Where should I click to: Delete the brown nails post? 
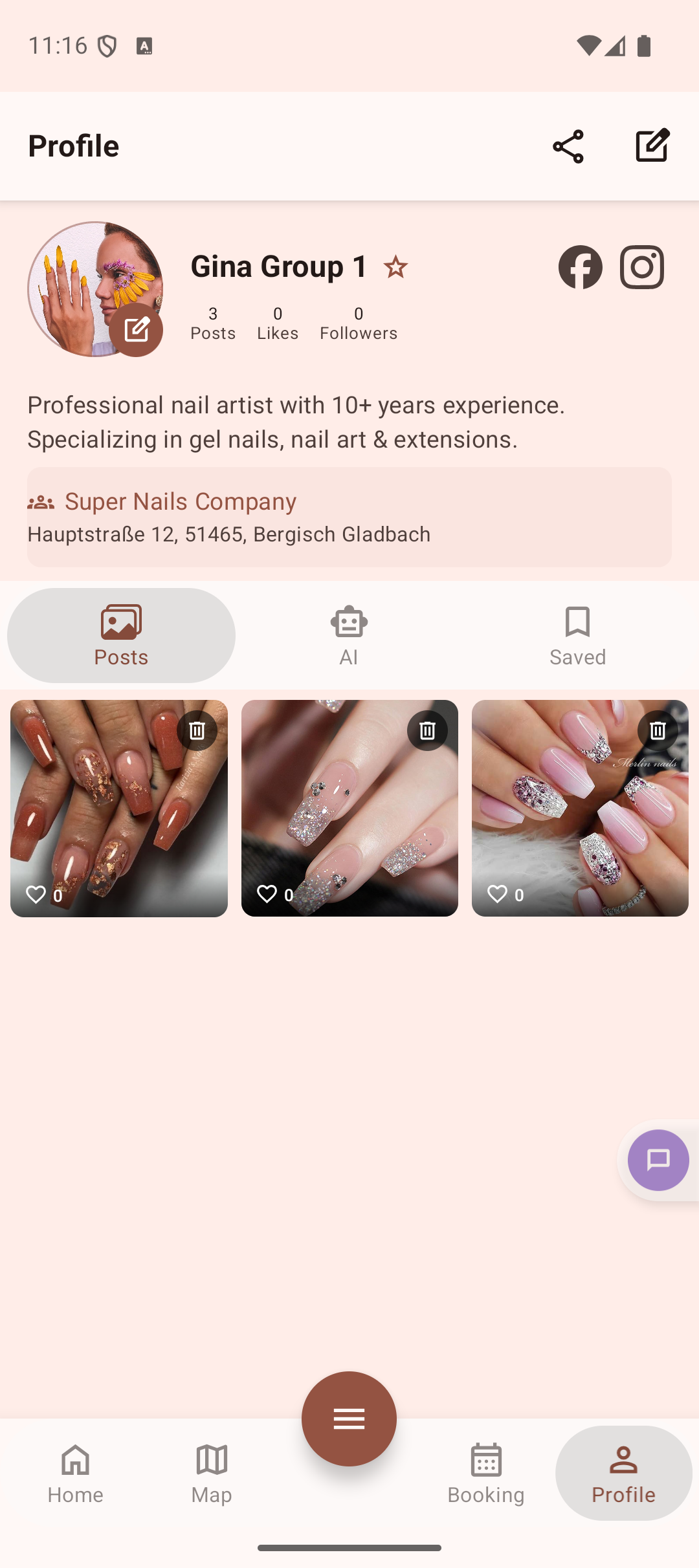click(x=197, y=730)
